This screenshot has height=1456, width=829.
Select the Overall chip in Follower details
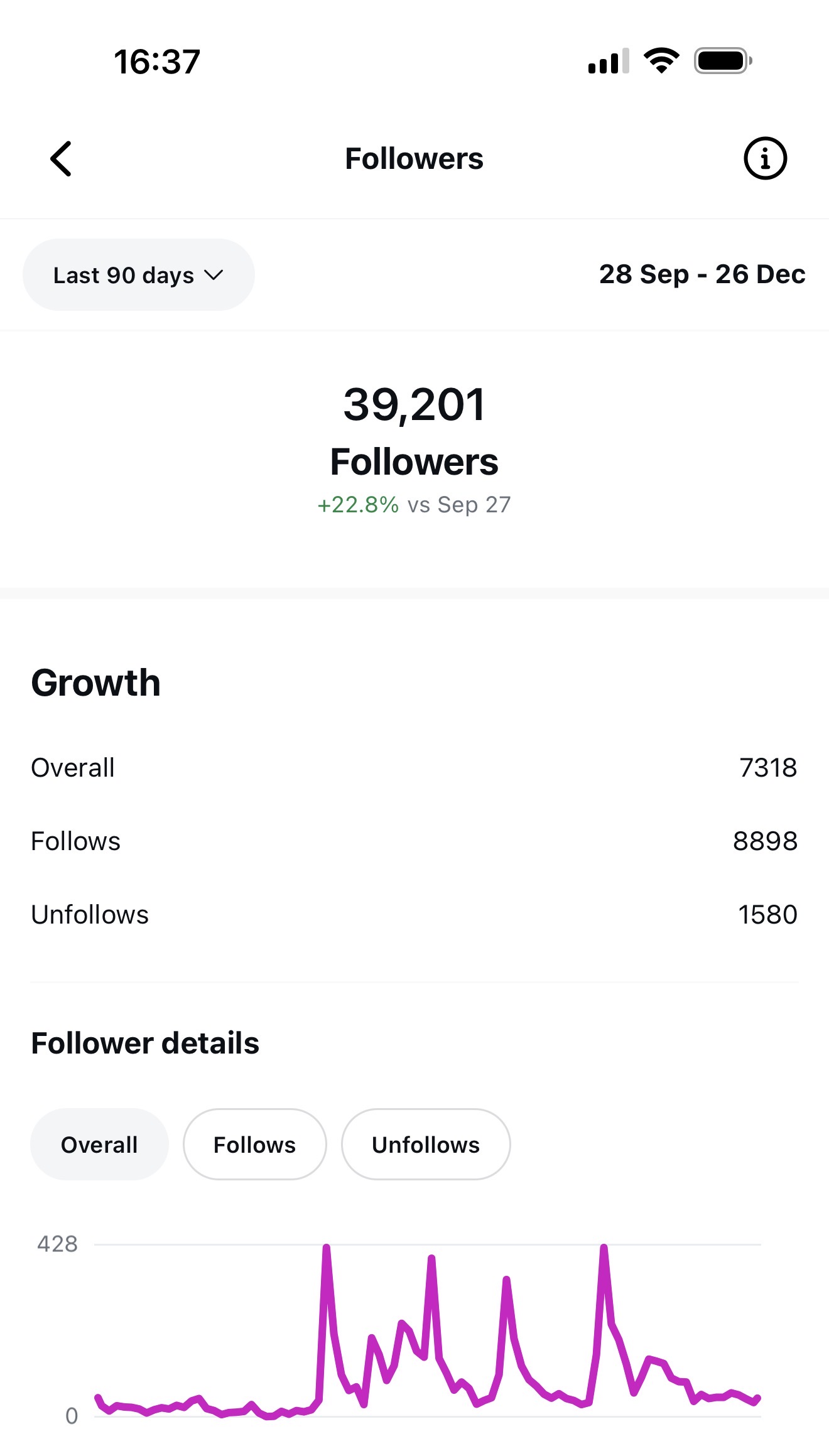click(99, 1145)
